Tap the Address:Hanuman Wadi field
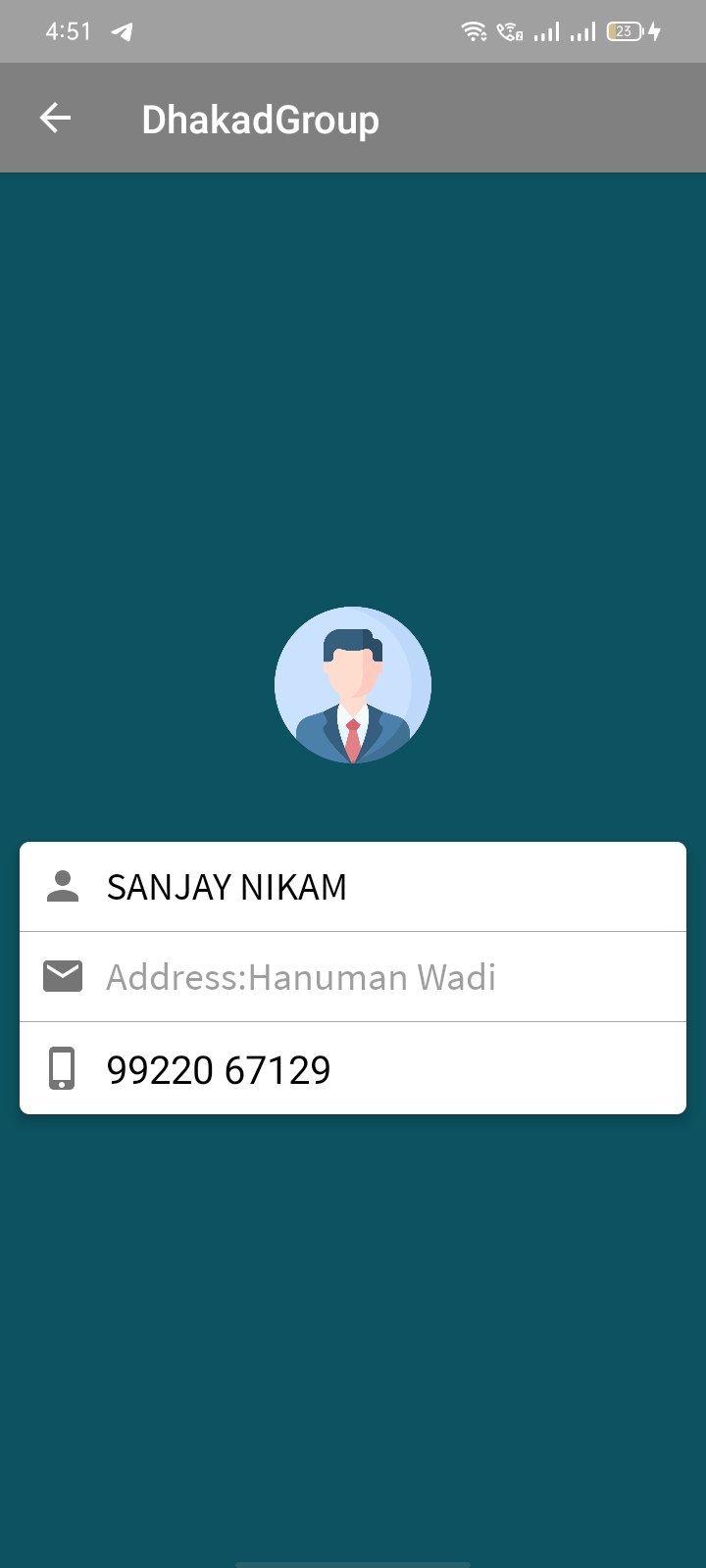706x1568 pixels. [300, 977]
